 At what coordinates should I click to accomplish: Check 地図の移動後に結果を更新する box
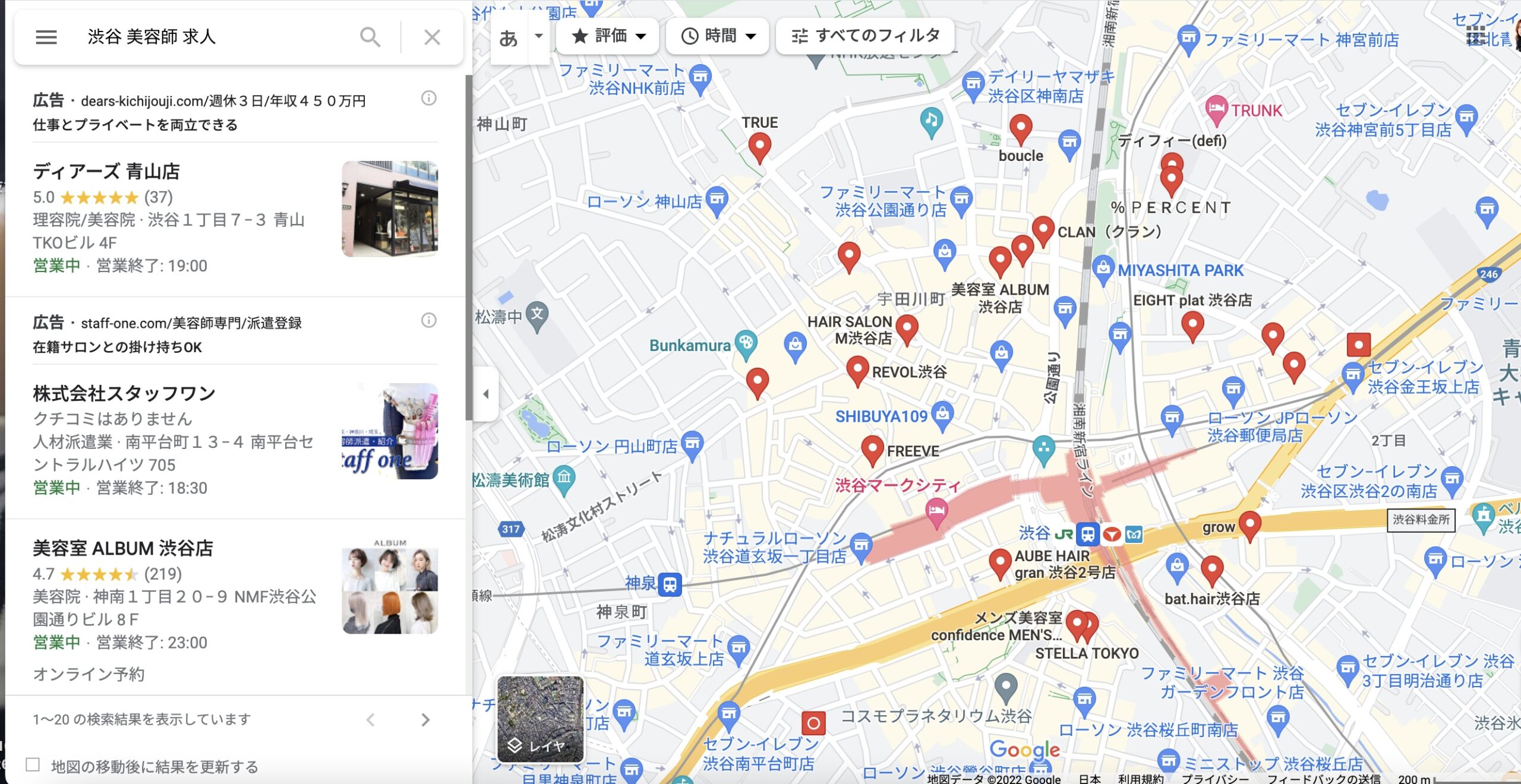pos(33,765)
